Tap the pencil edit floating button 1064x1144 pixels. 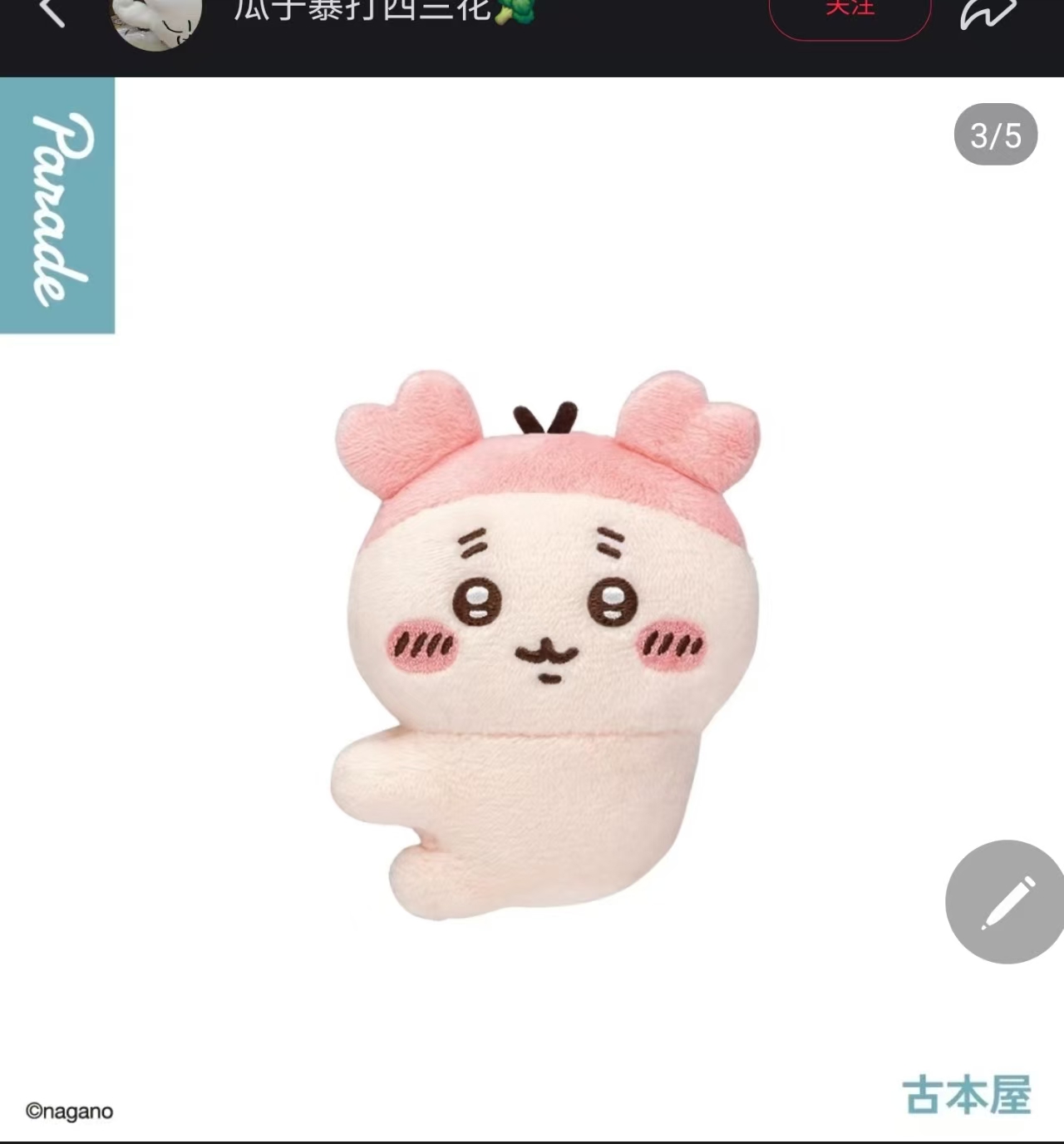1006,902
